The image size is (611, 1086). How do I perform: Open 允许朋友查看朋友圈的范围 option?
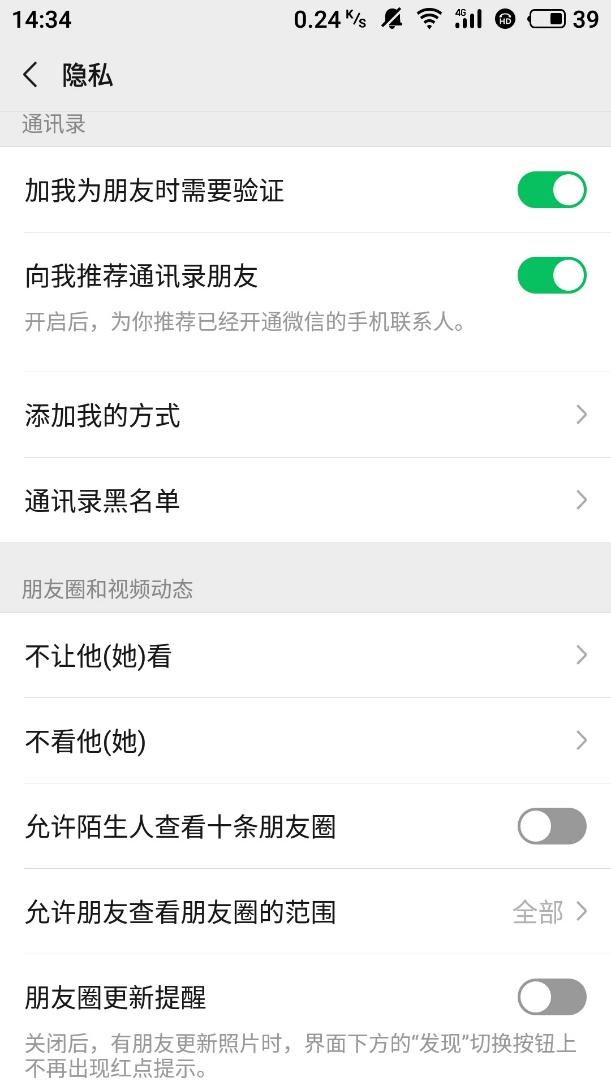(x=305, y=912)
